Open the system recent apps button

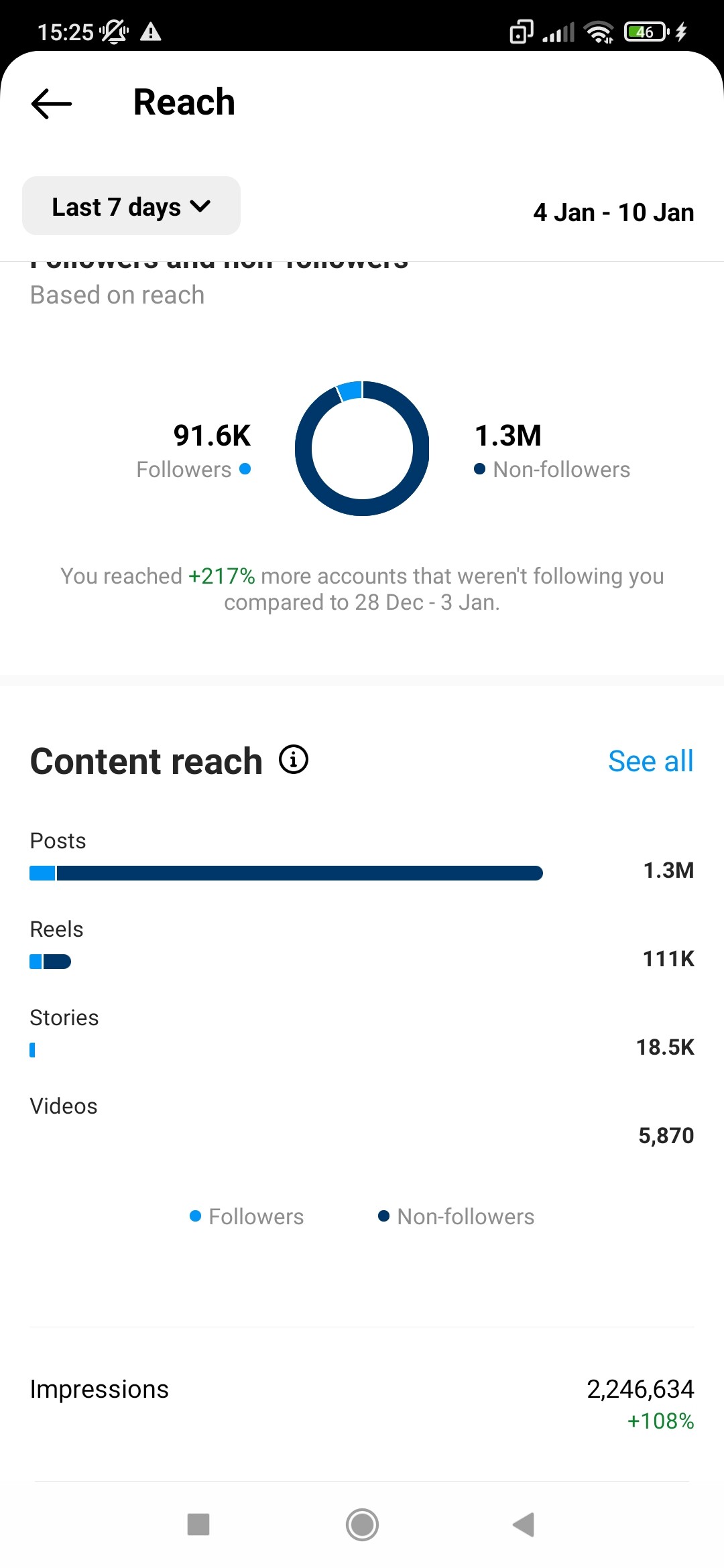[x=198, y=1525]
